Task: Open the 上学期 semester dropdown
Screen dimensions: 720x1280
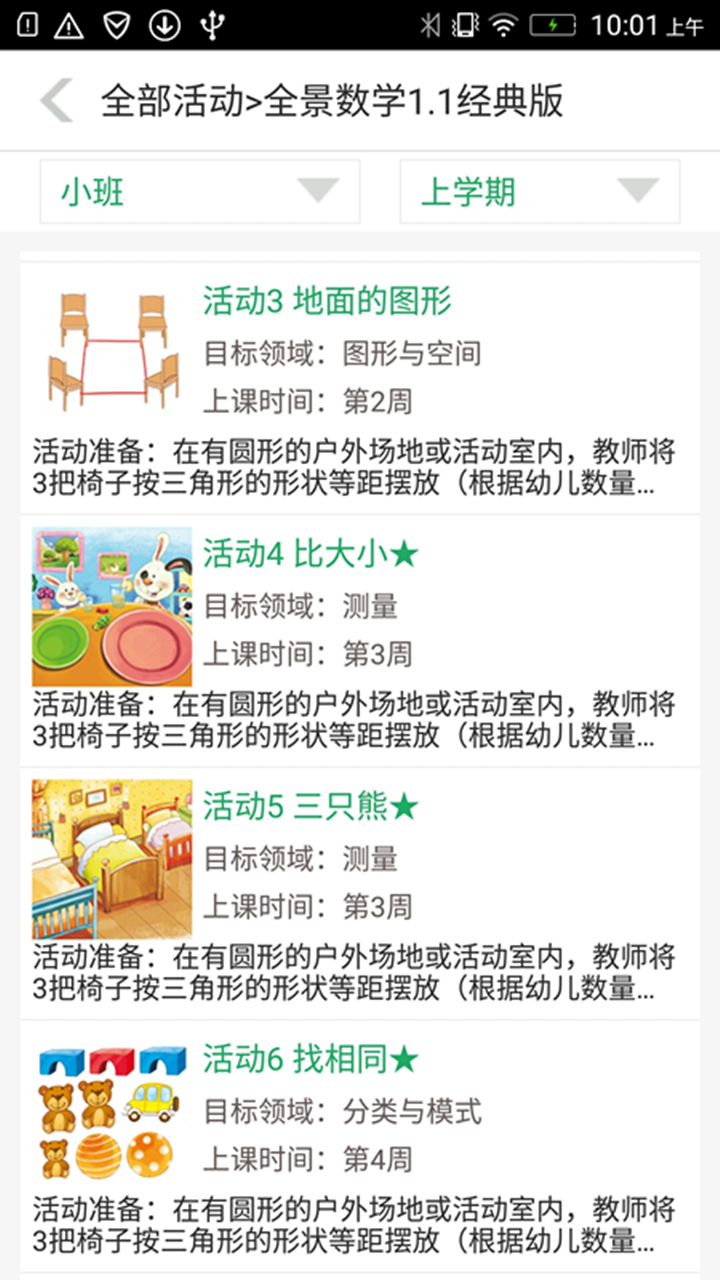Action: (x=540, y=191)
